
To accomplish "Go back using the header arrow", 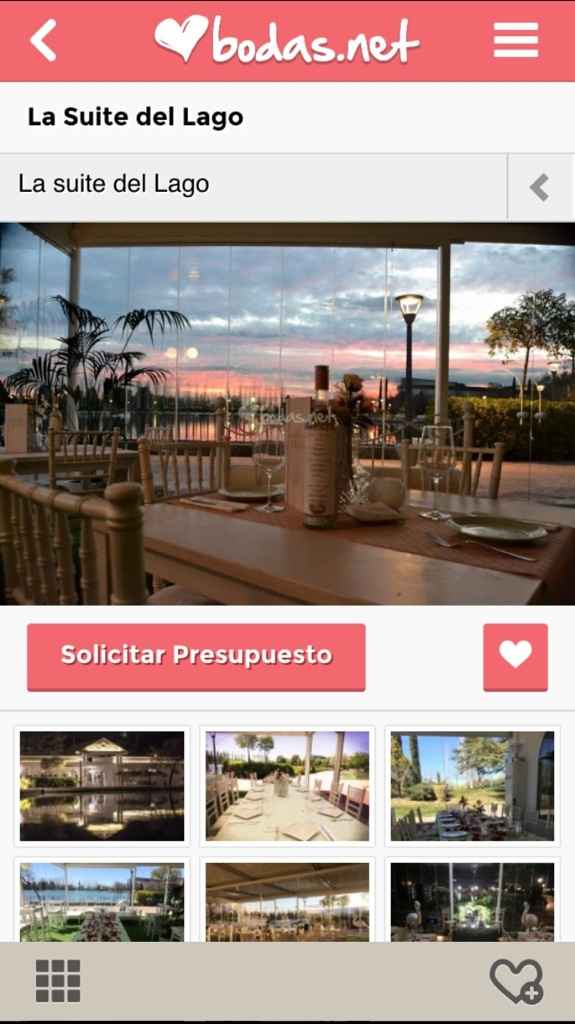I will click(43, 40).
